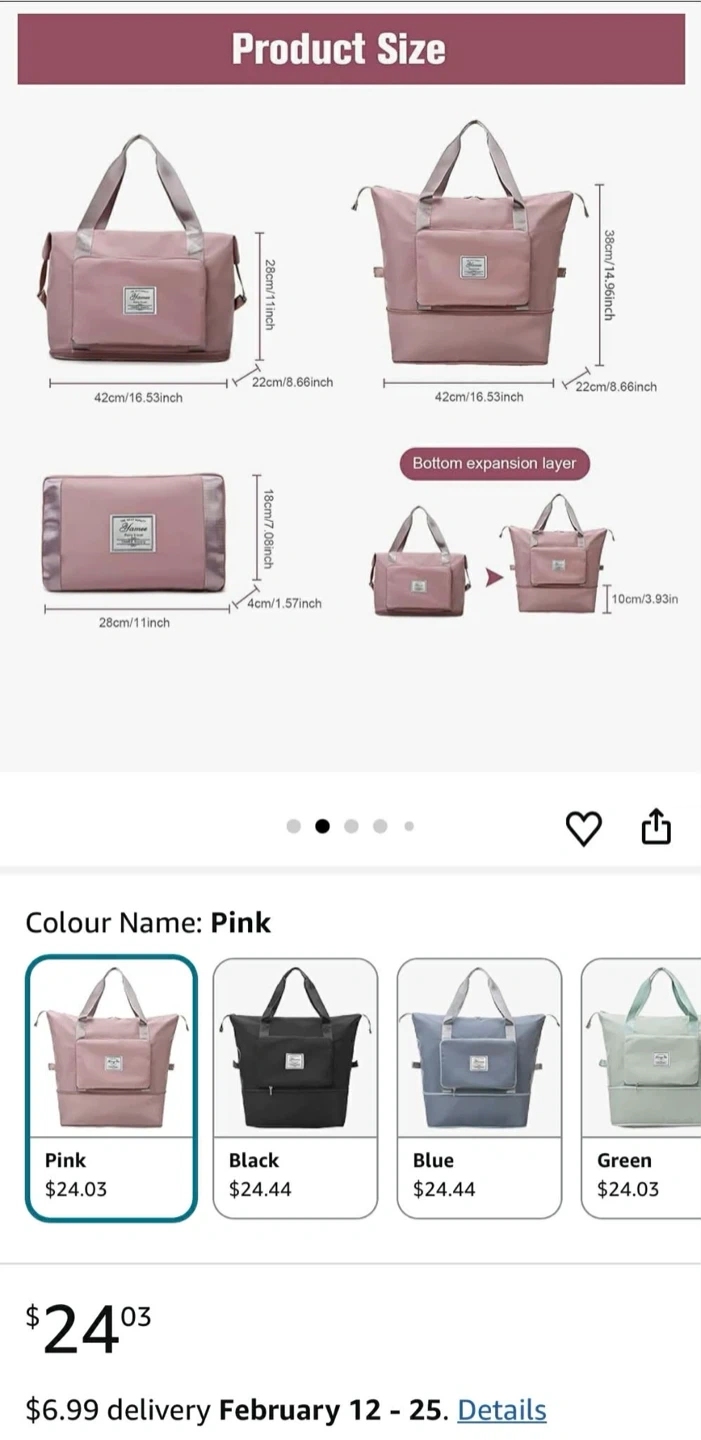701x1440 pixels.
Task: Open the product size image full view
Action: (350, 400)
